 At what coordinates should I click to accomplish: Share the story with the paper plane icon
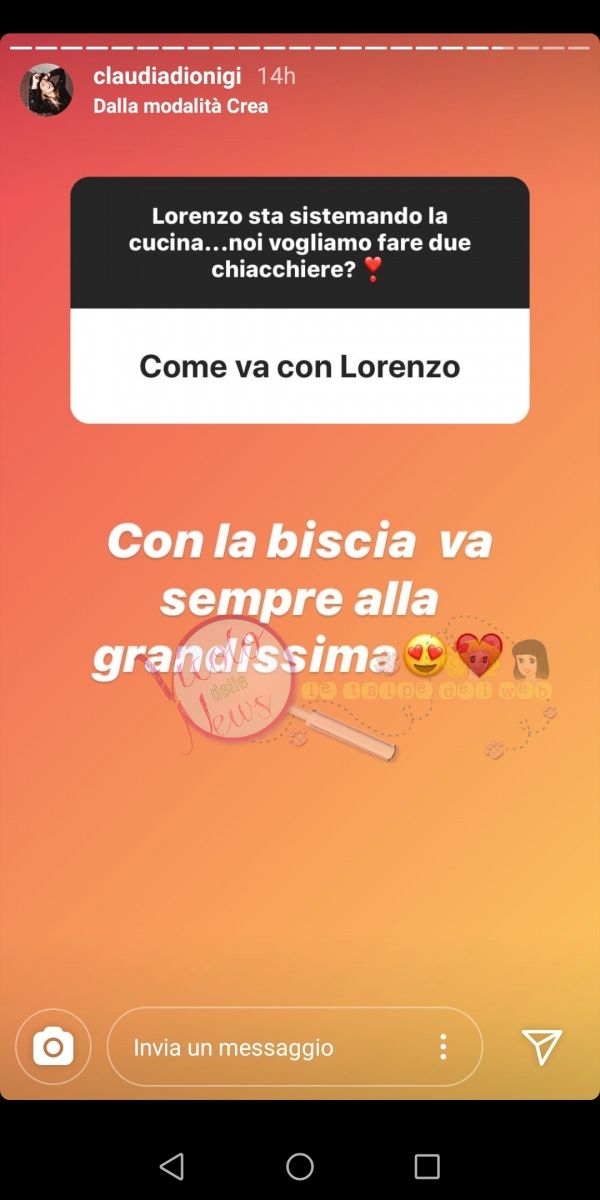(542, 1047)
